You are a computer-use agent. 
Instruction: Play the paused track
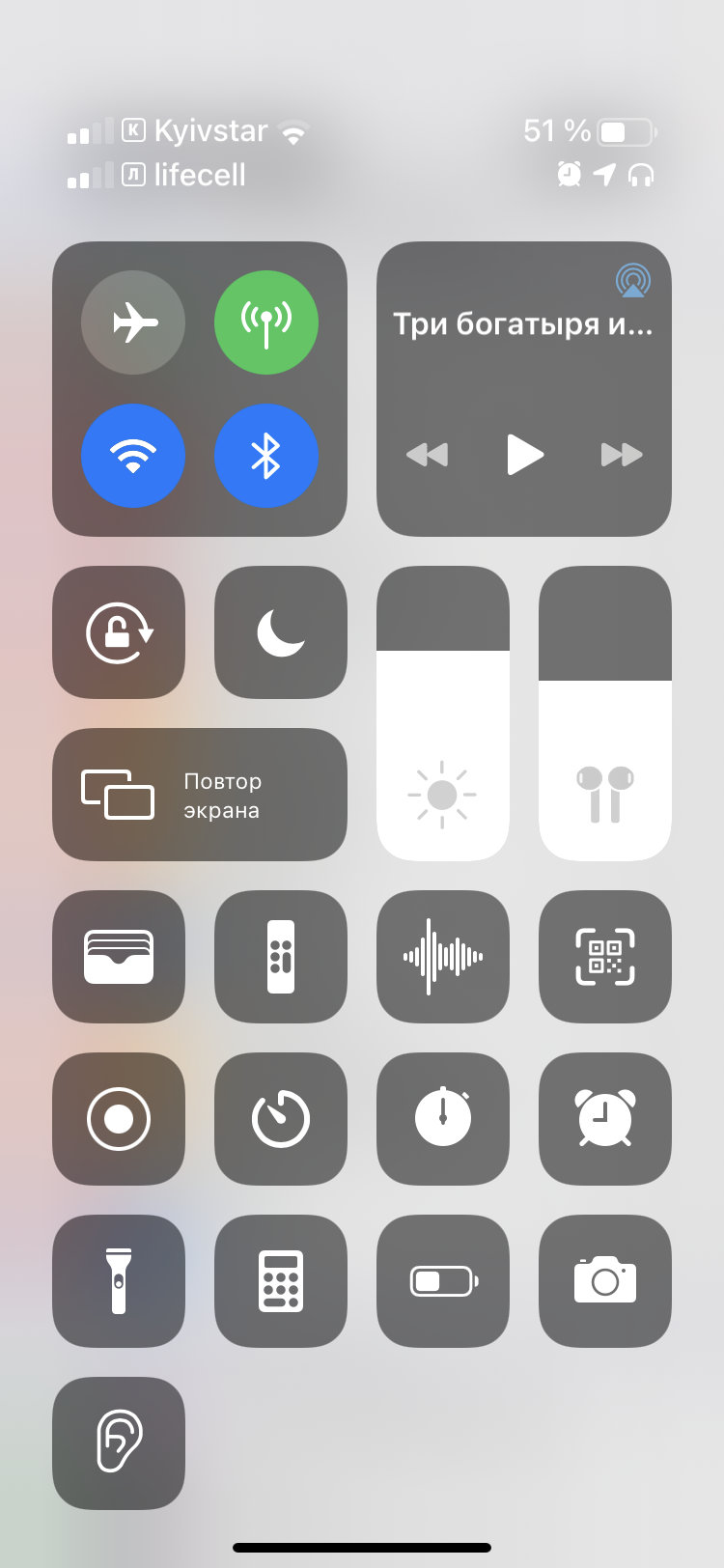click(x=524, y=455)
